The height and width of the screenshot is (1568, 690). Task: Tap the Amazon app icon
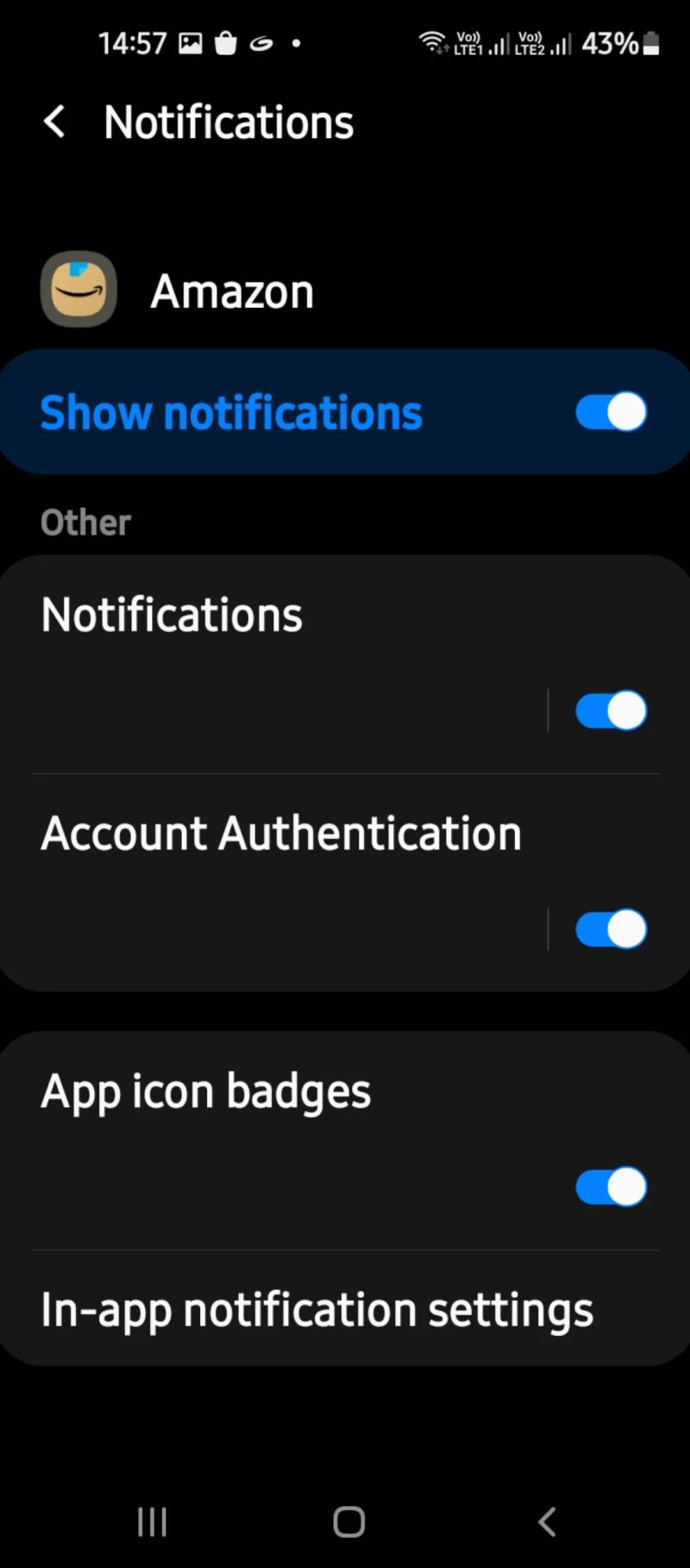[78, 289]
